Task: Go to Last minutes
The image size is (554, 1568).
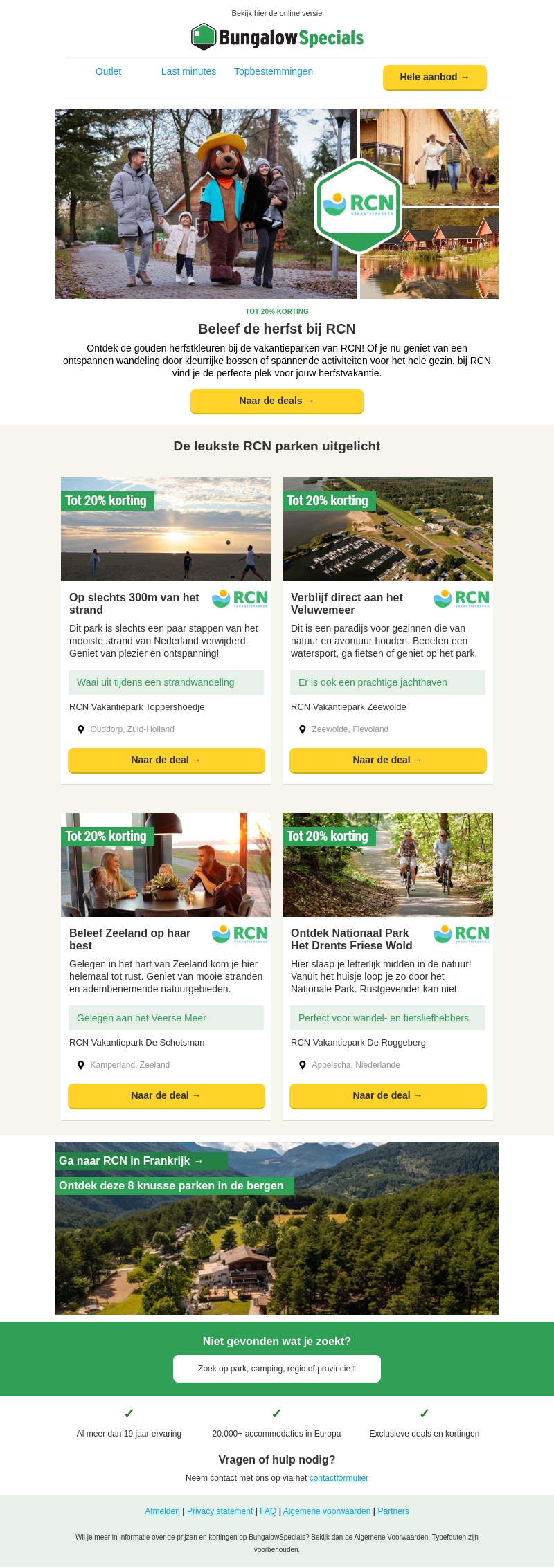Action: click(x=188, y=71)
